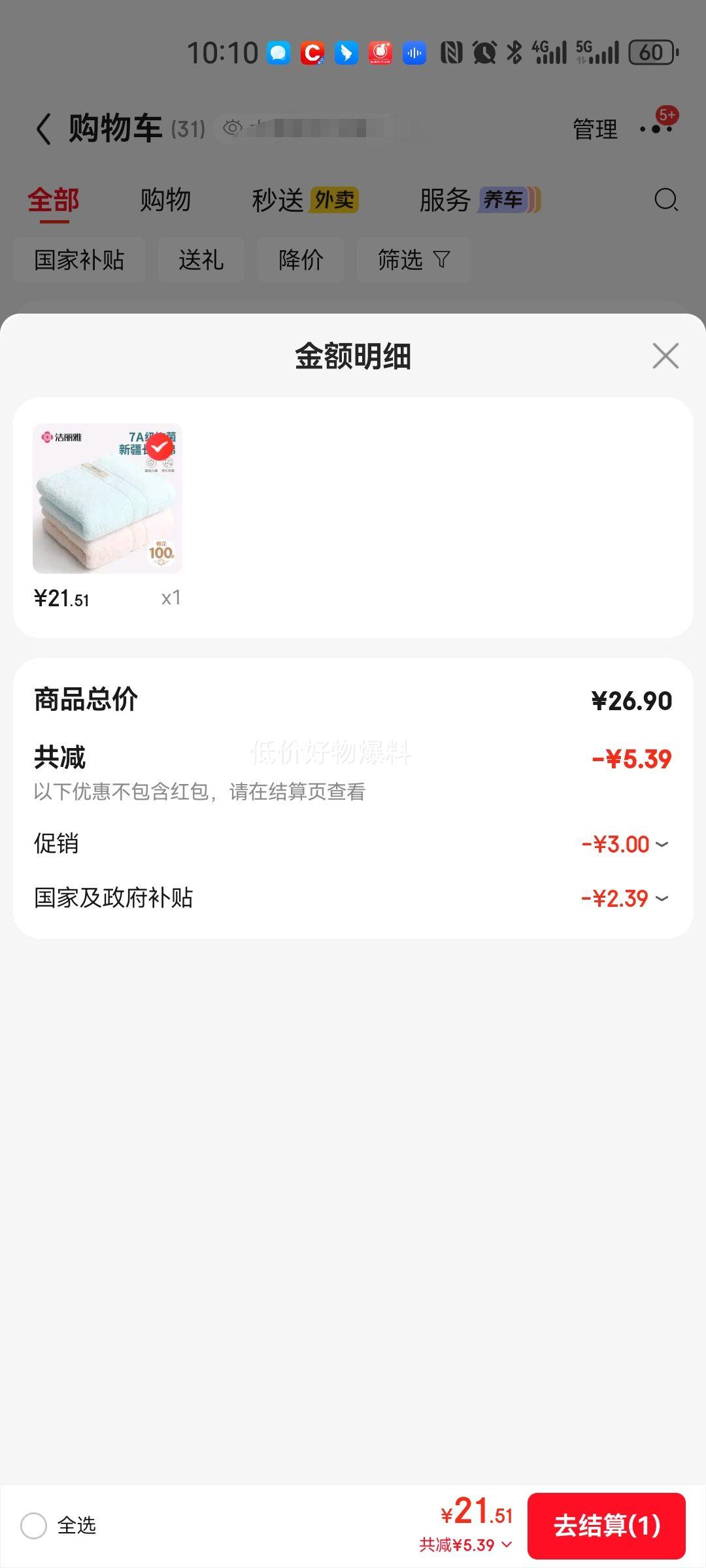The image size is (706, 1568).
Task: Switch to the 购物 tab
Action: click(163, 200)
